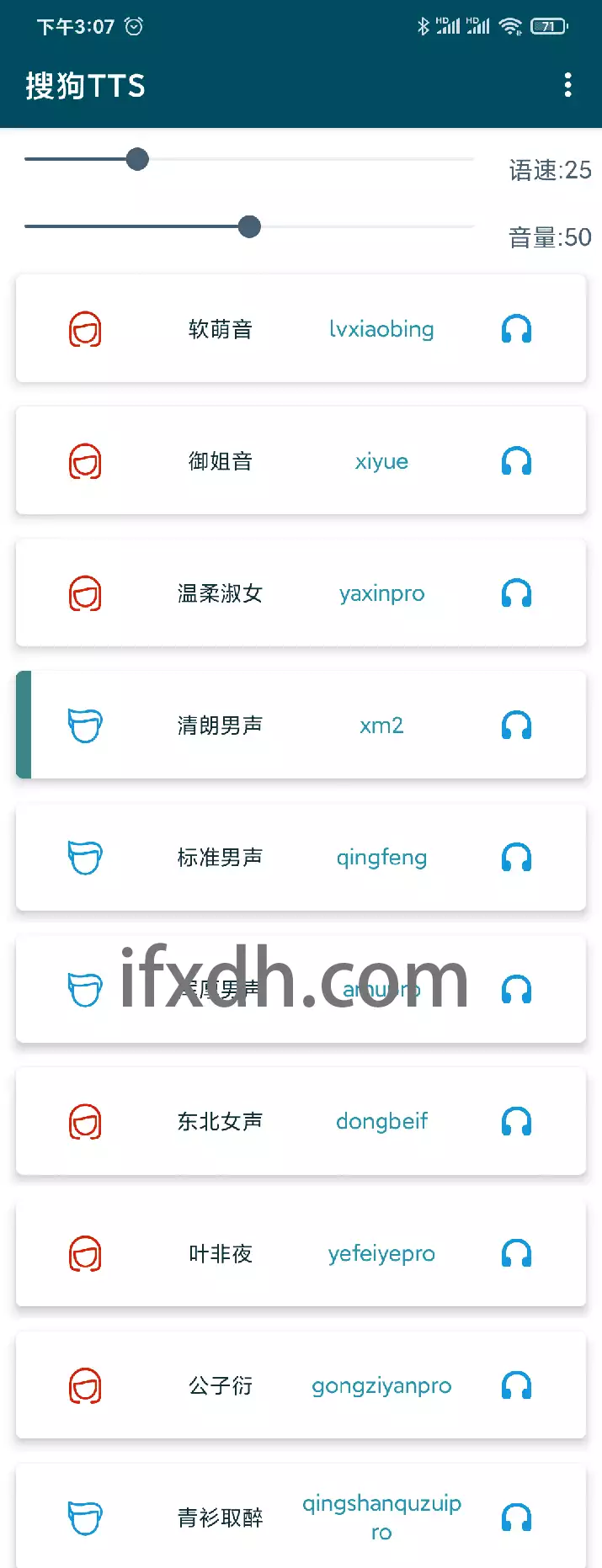
Task: Choose the 青衫取醉 voice
Action: point(253,1518)
